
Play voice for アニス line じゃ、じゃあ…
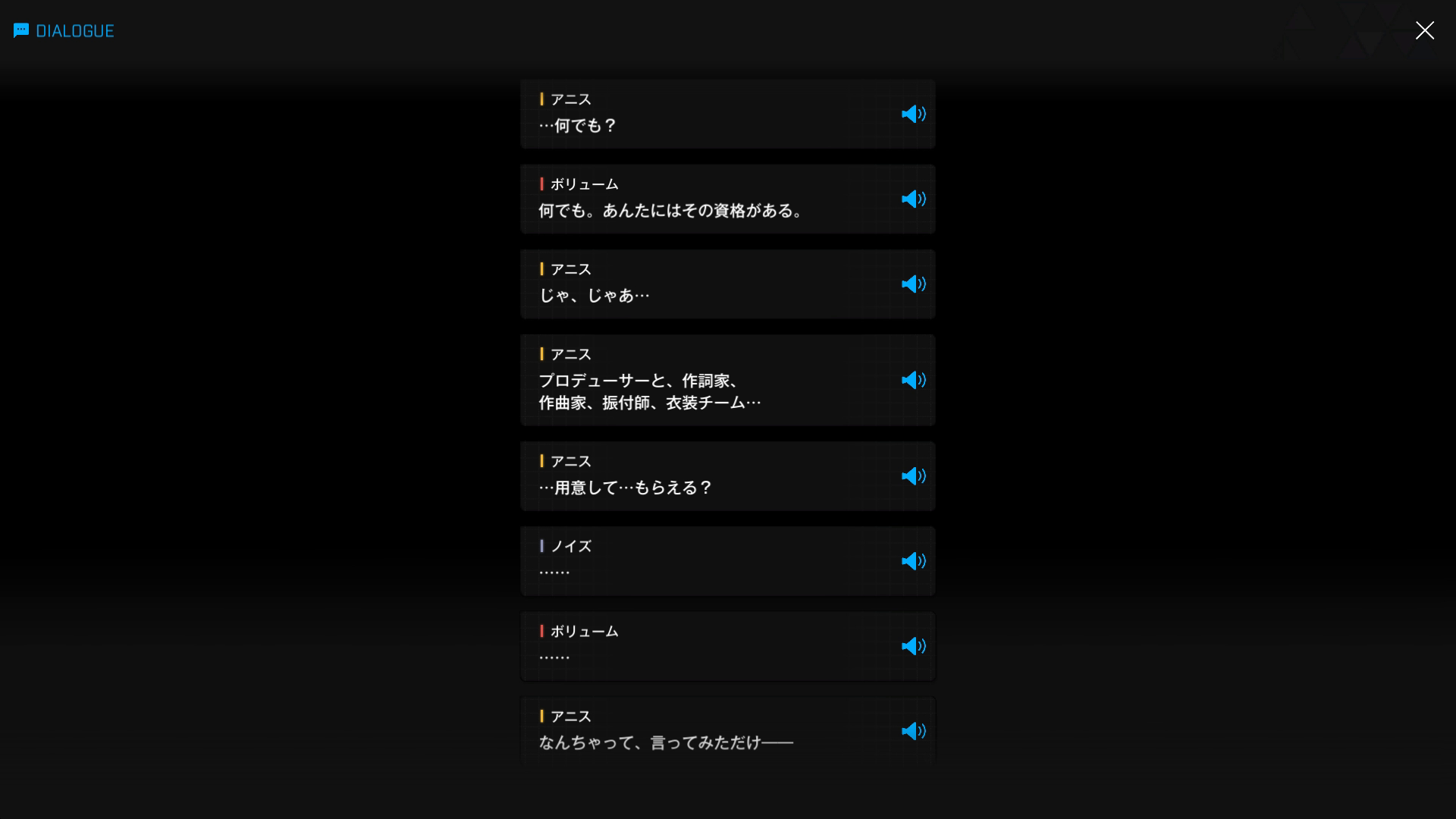coord(913,284)
